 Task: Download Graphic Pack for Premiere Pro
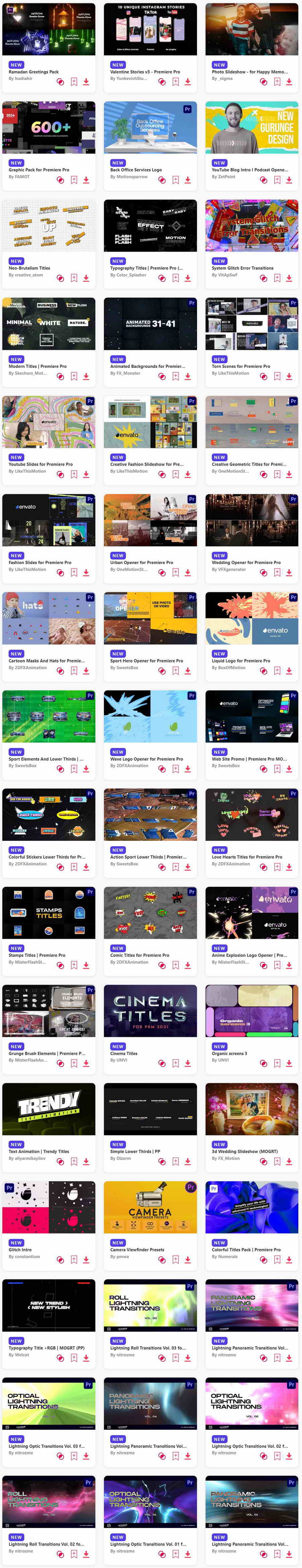tap(86, 180)
